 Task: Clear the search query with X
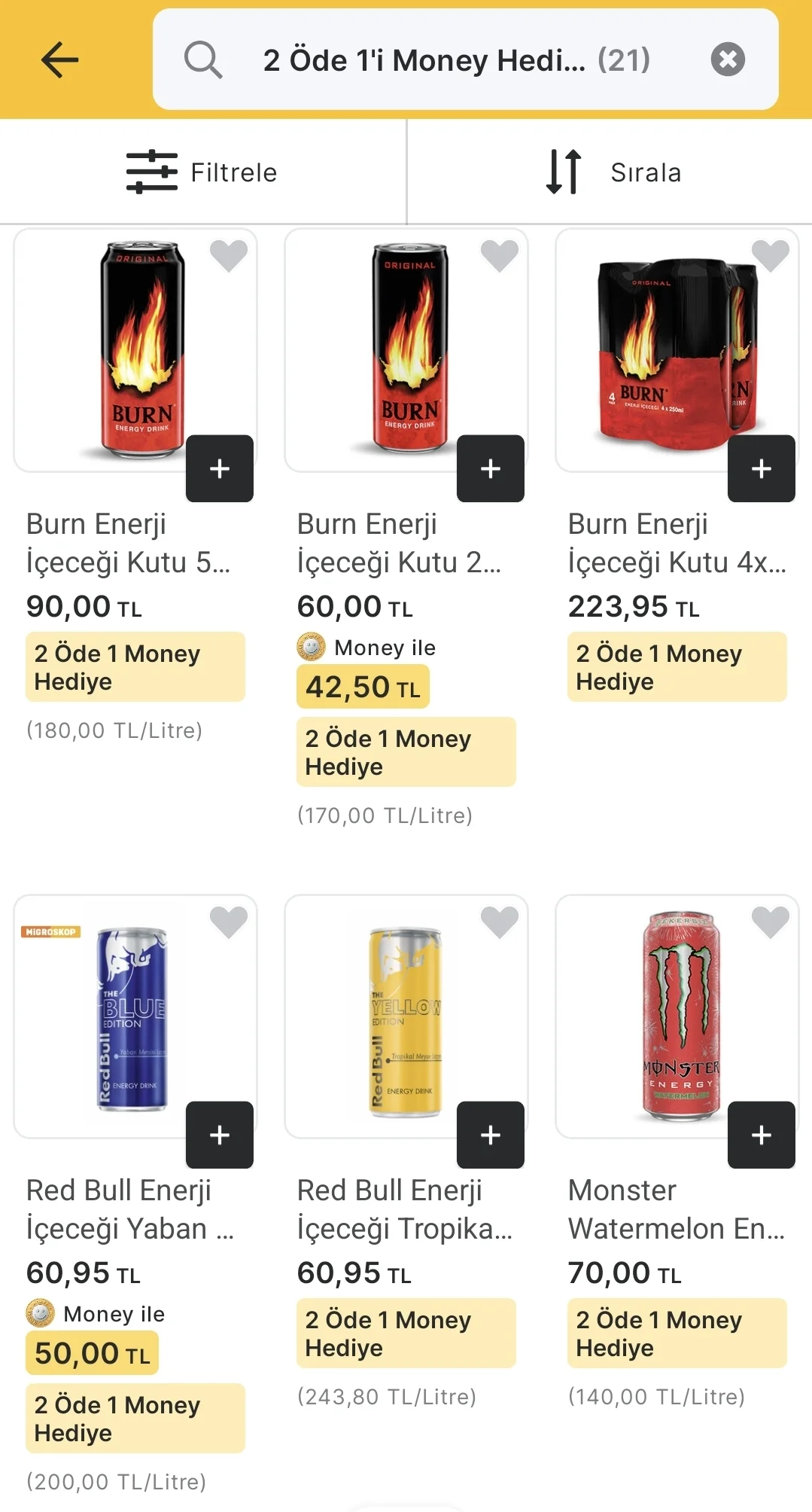[x=727, y=59]
